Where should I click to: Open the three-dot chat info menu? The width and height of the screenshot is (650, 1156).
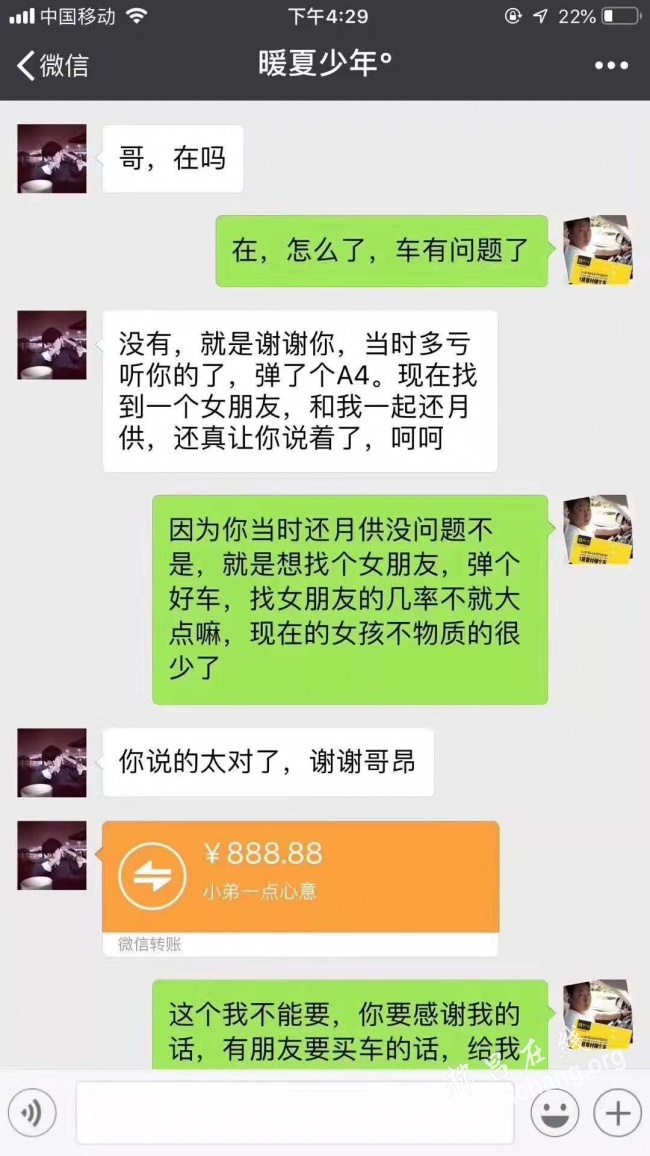611,66
